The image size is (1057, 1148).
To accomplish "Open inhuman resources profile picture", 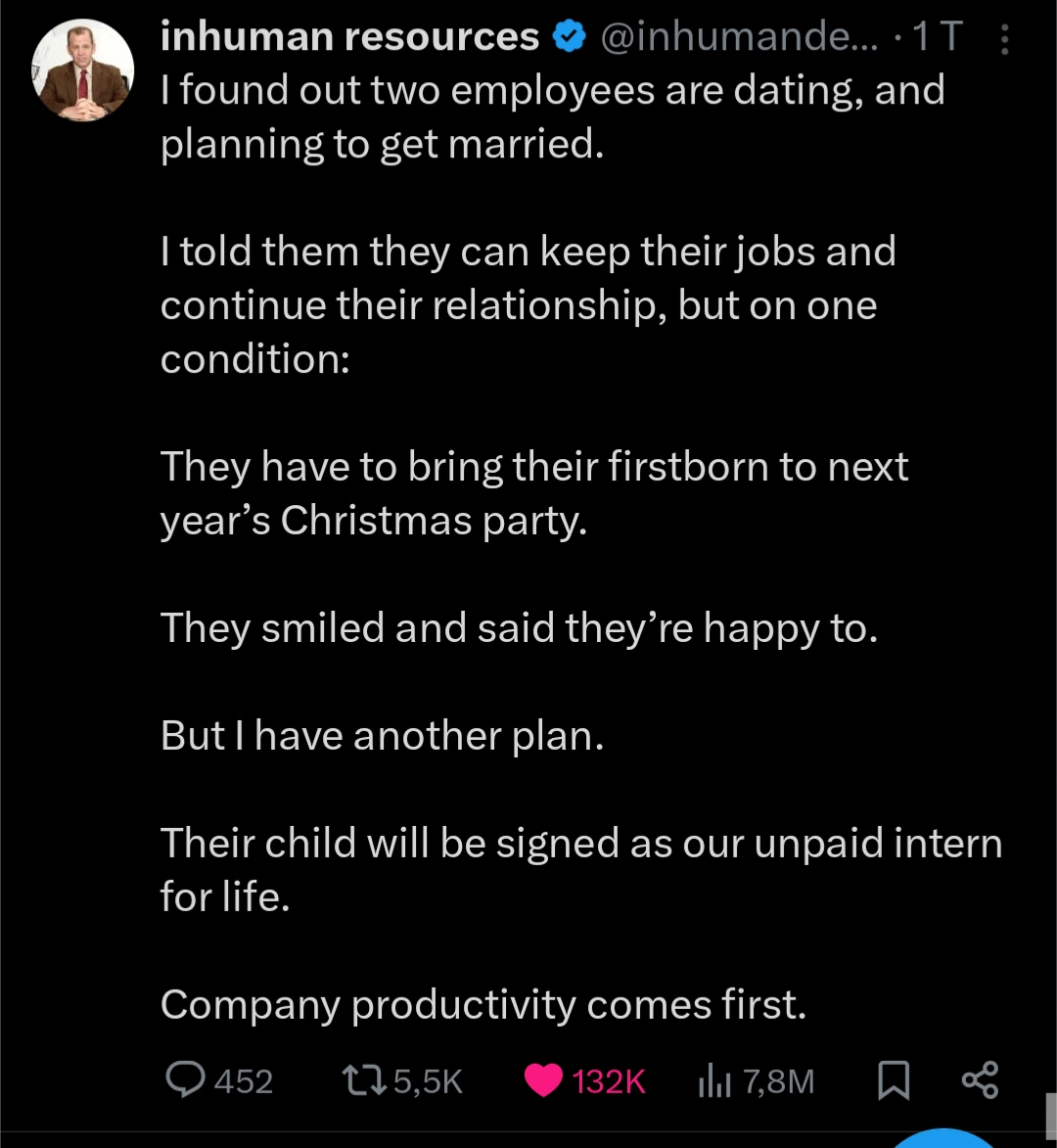I will [82, 70].
